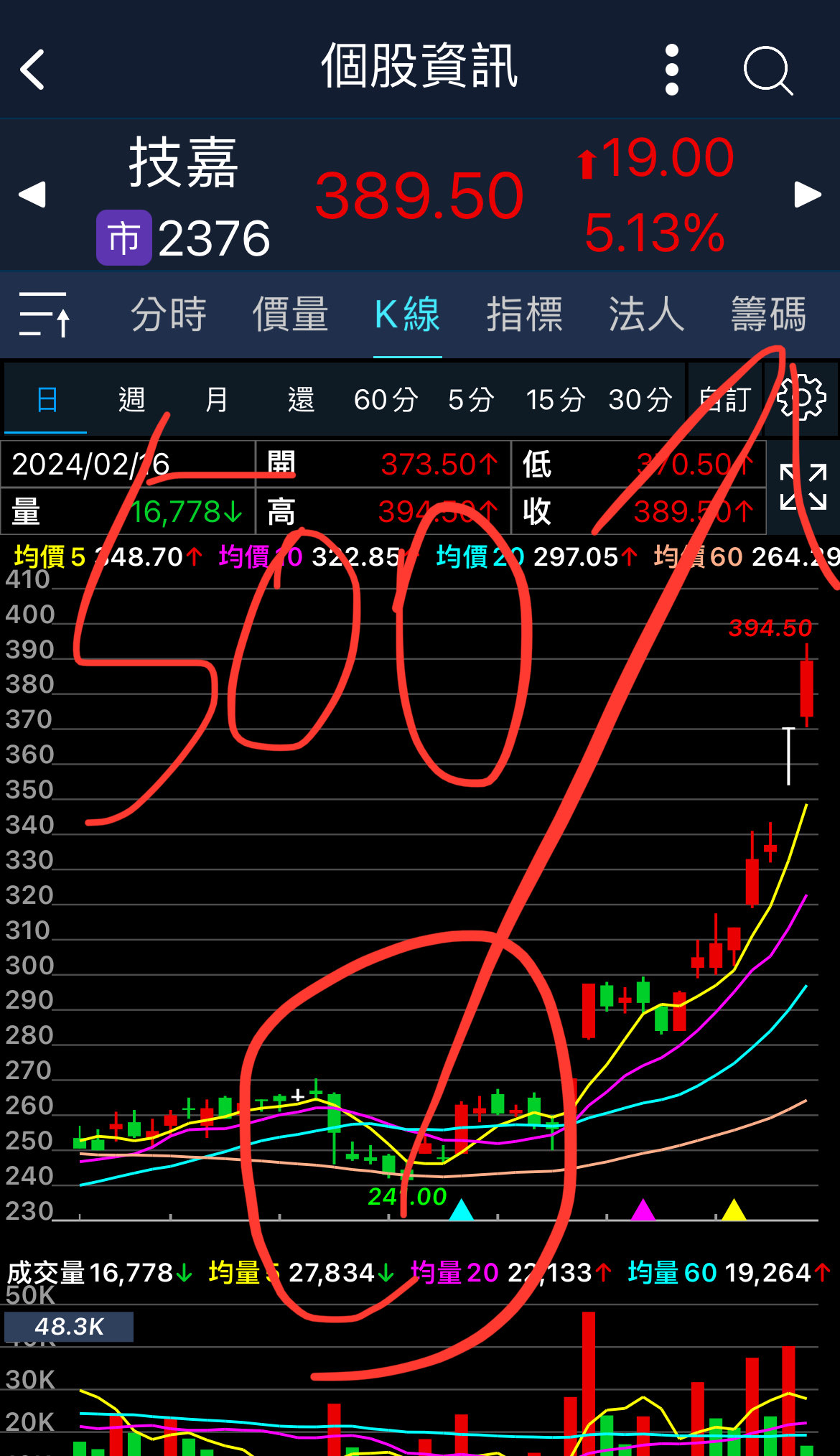Screen dimensions: 840x1456
Task: Open chart settings gear icon
Action: (x=801, y=398)
